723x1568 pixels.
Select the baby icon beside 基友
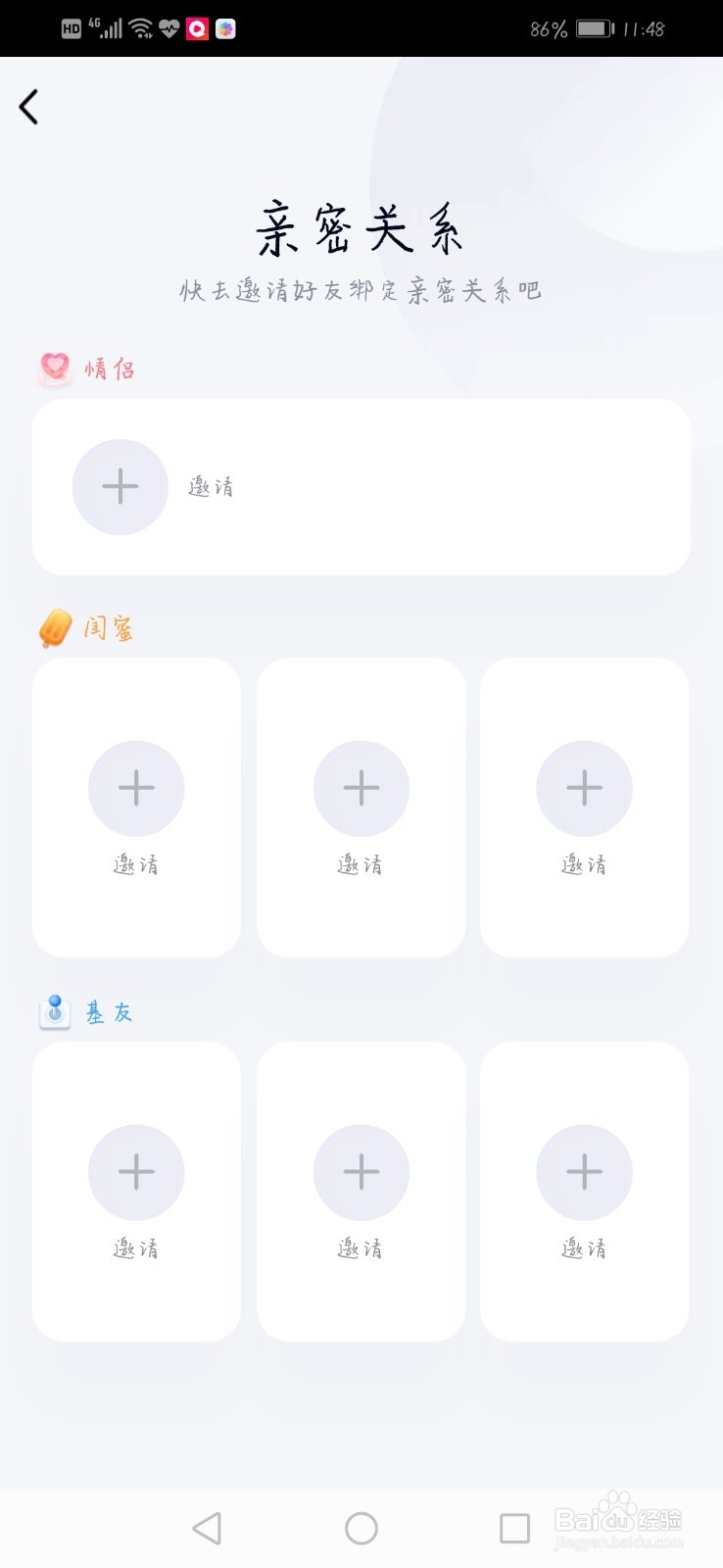pos(55,1010)
